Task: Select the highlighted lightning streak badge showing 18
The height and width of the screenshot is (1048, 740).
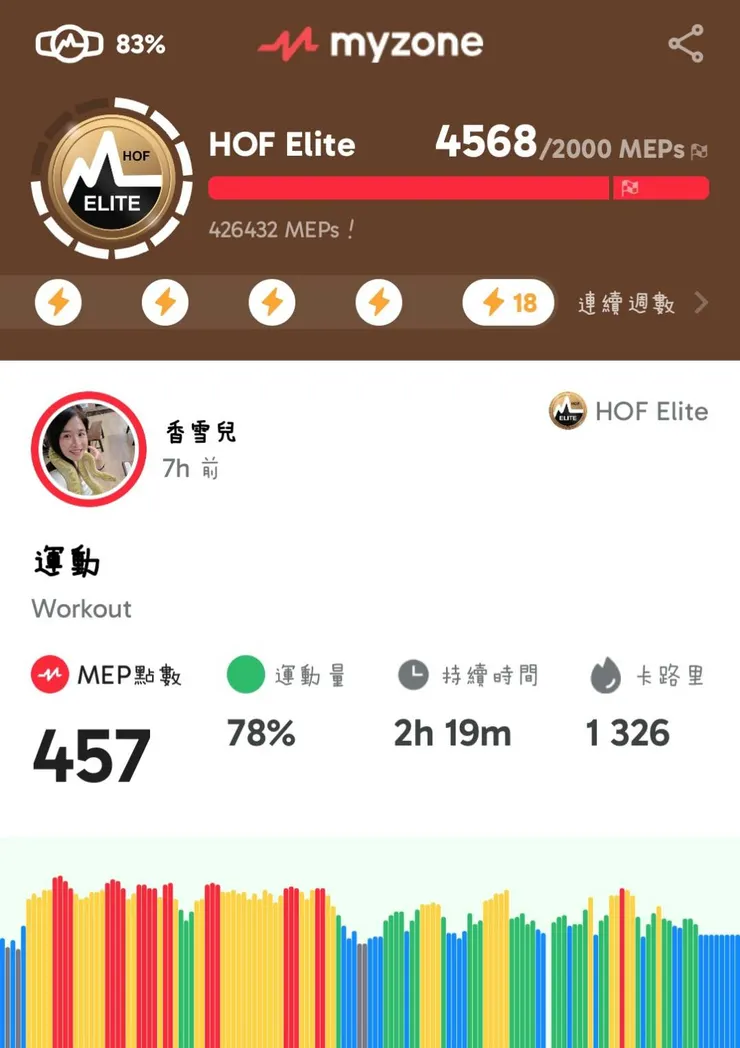Action: click(508, 302)
